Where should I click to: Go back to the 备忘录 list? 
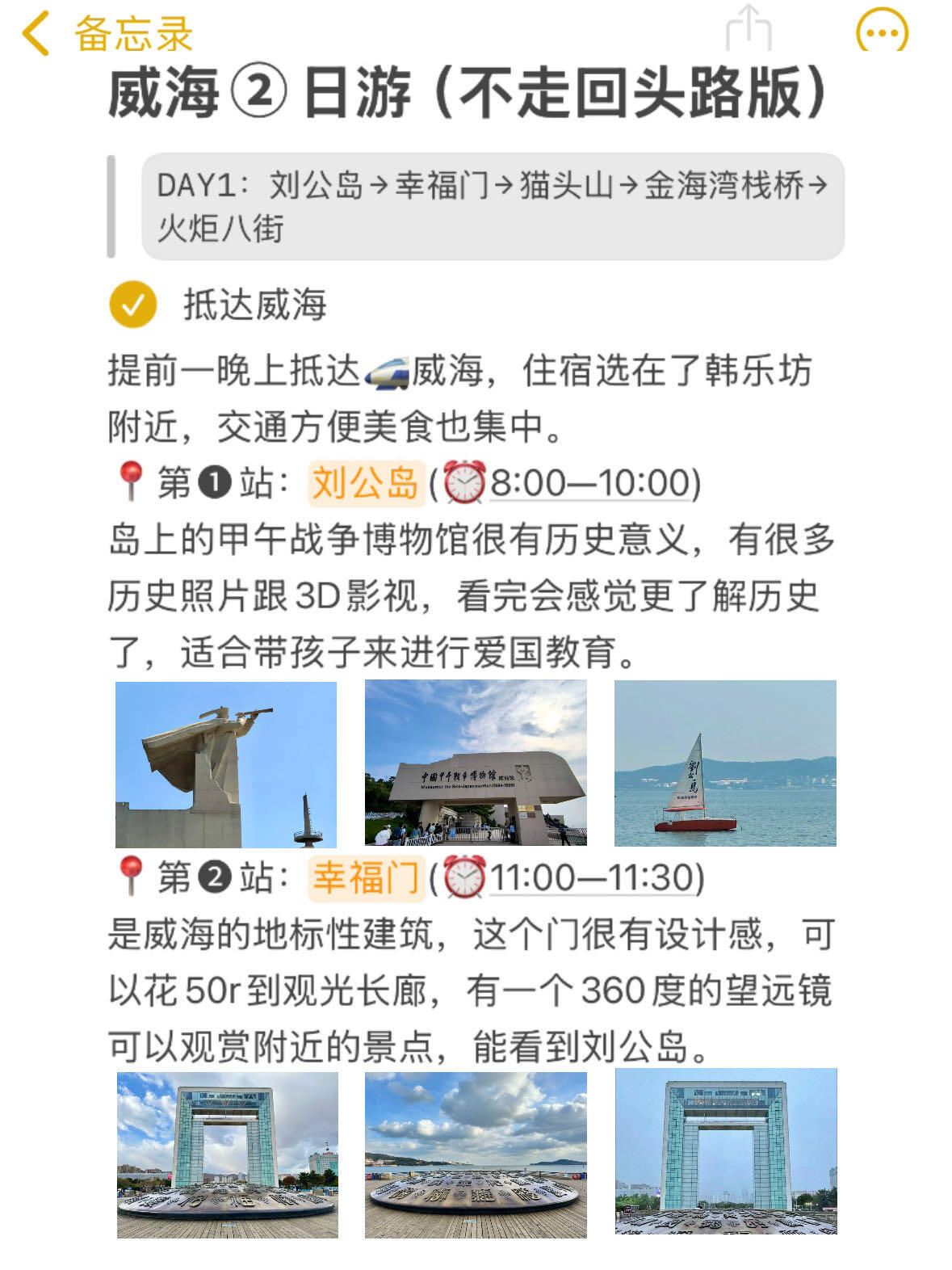click(105, 34)
